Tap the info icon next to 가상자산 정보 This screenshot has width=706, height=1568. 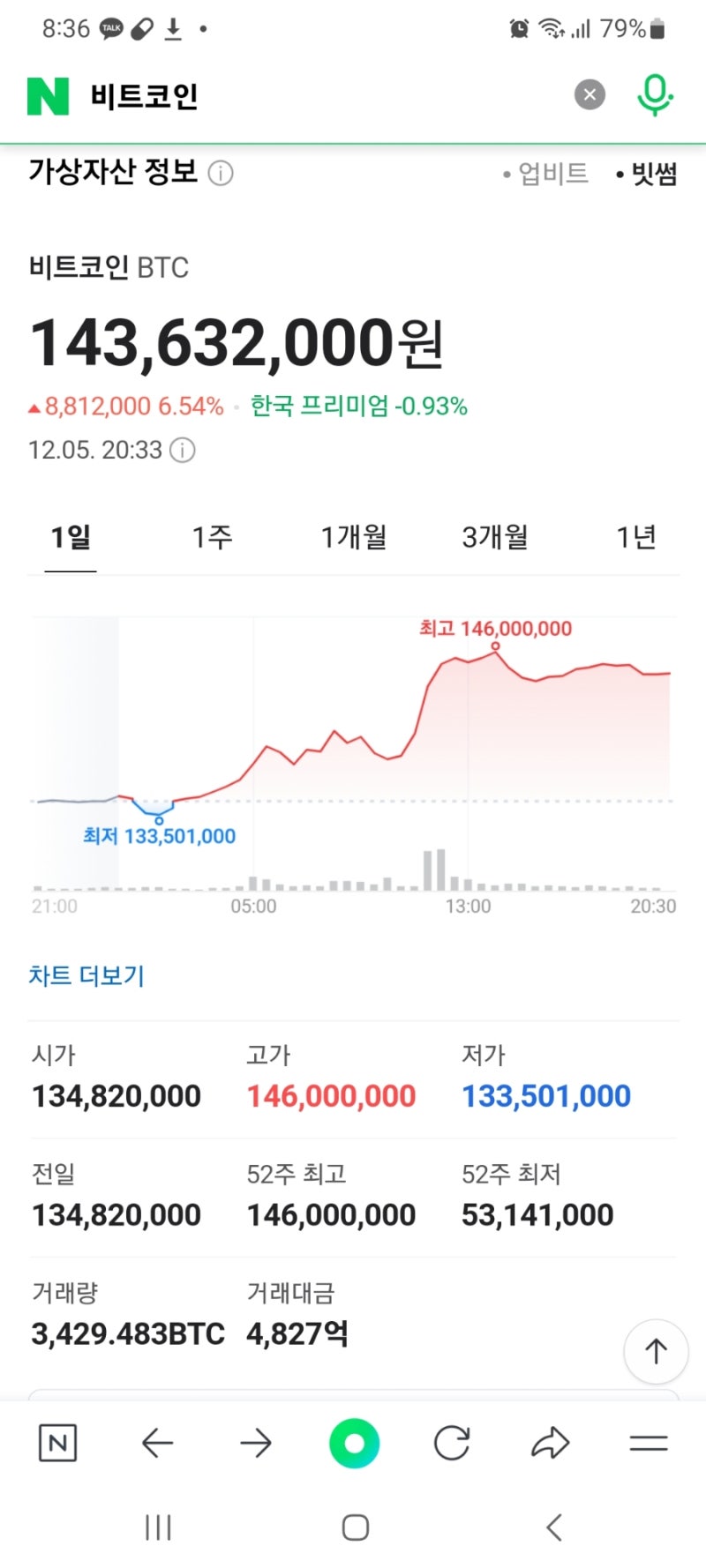pyautogui.click(x=222, y=174)
